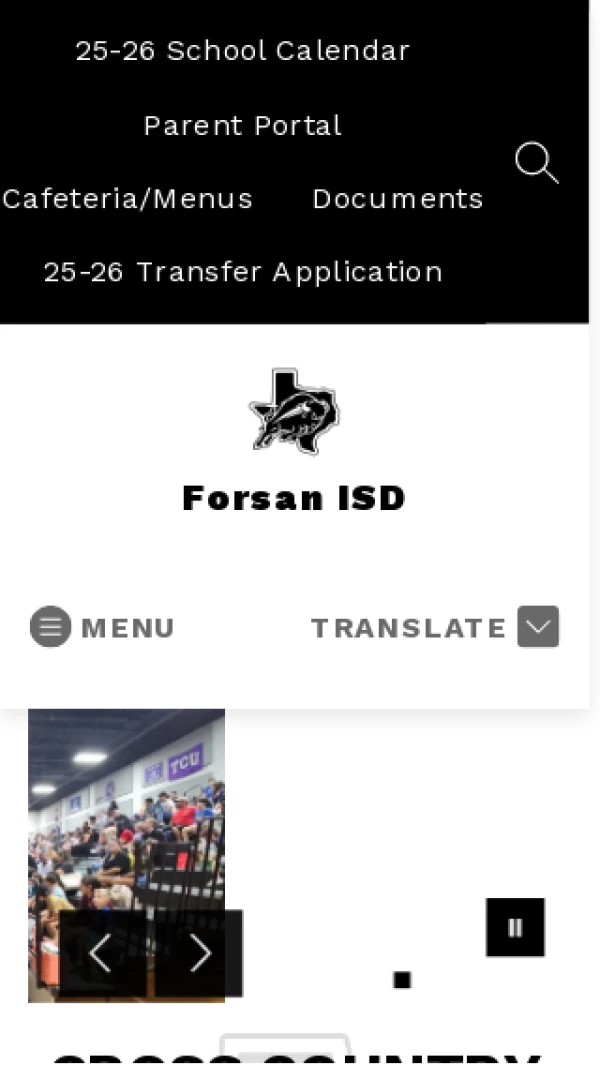
Task: Pause the slideshow
Action: (515, 927)
